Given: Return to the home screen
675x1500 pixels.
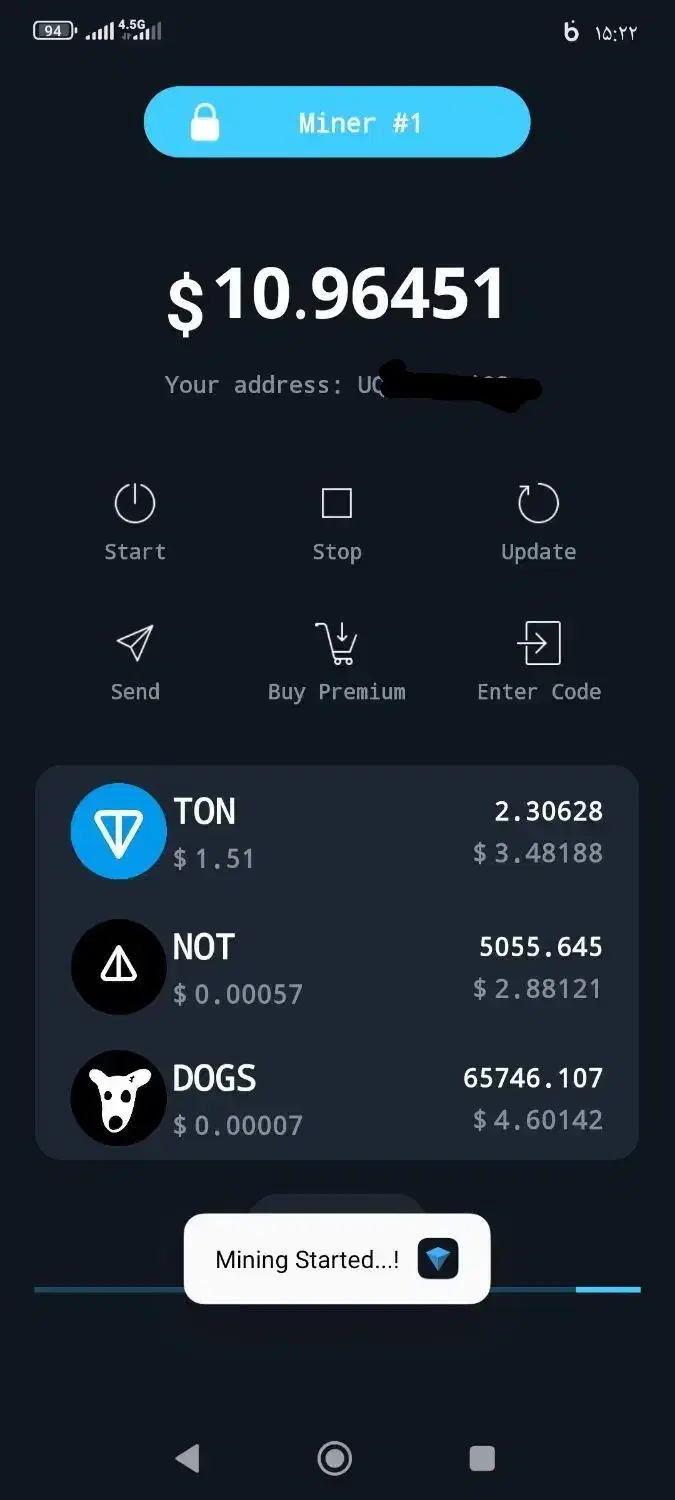Looking at the screenshot, I should tap(335, 1458).
